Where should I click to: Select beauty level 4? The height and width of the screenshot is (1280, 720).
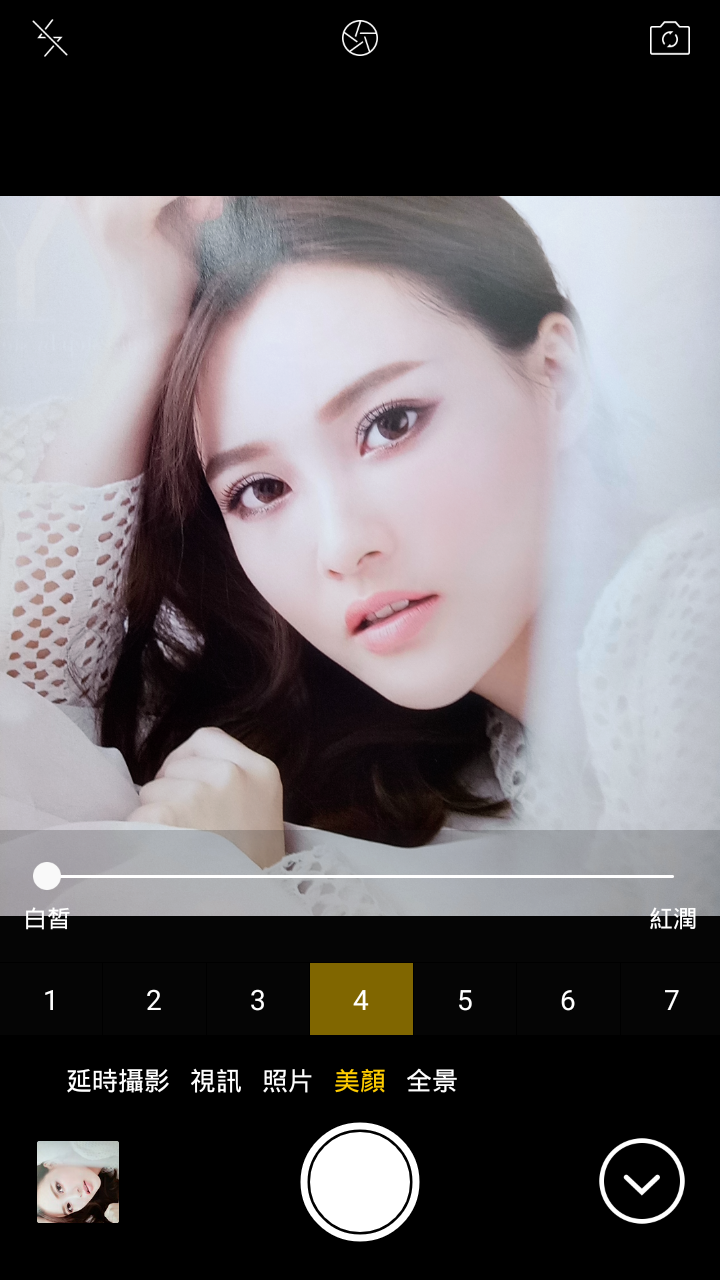[x=361, y=1000]
